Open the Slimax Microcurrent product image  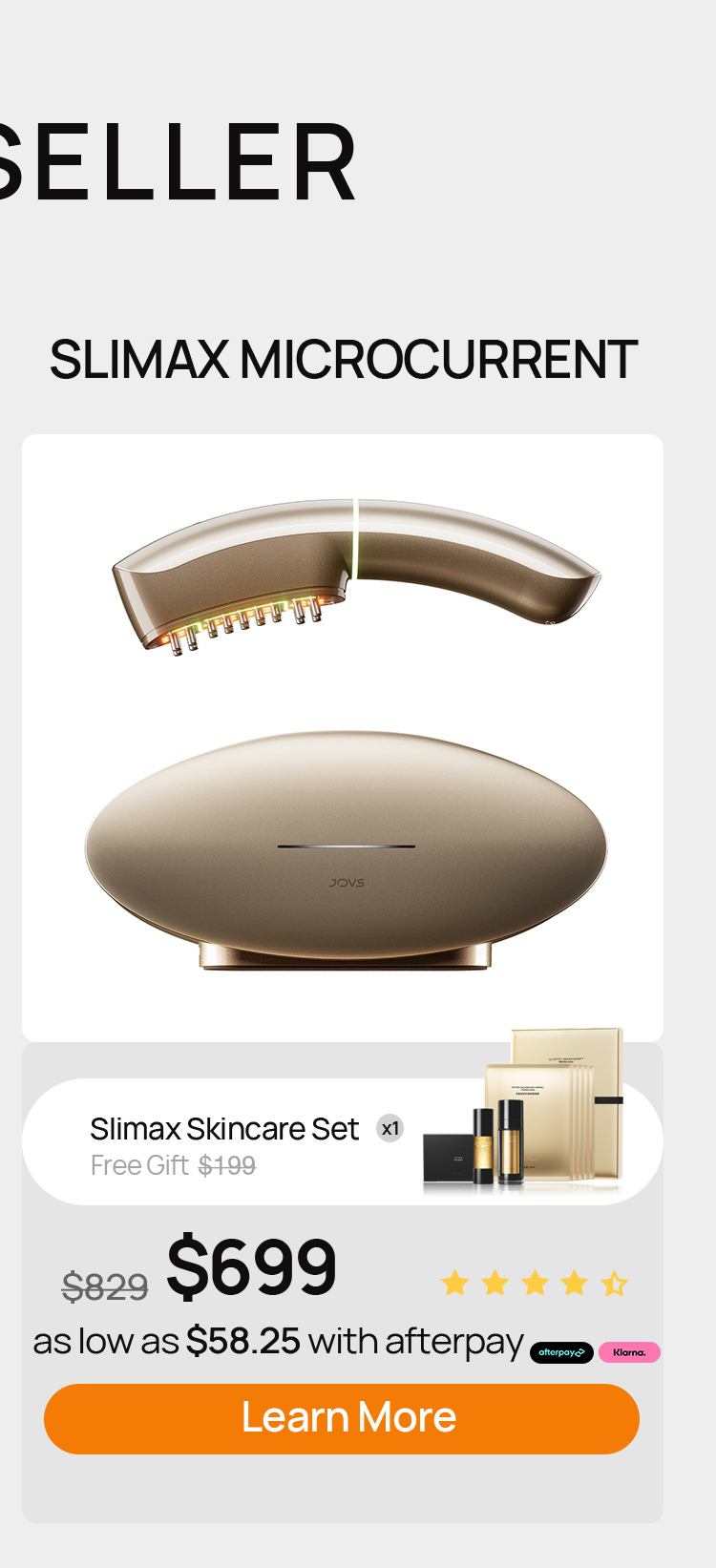coord(343,738)
